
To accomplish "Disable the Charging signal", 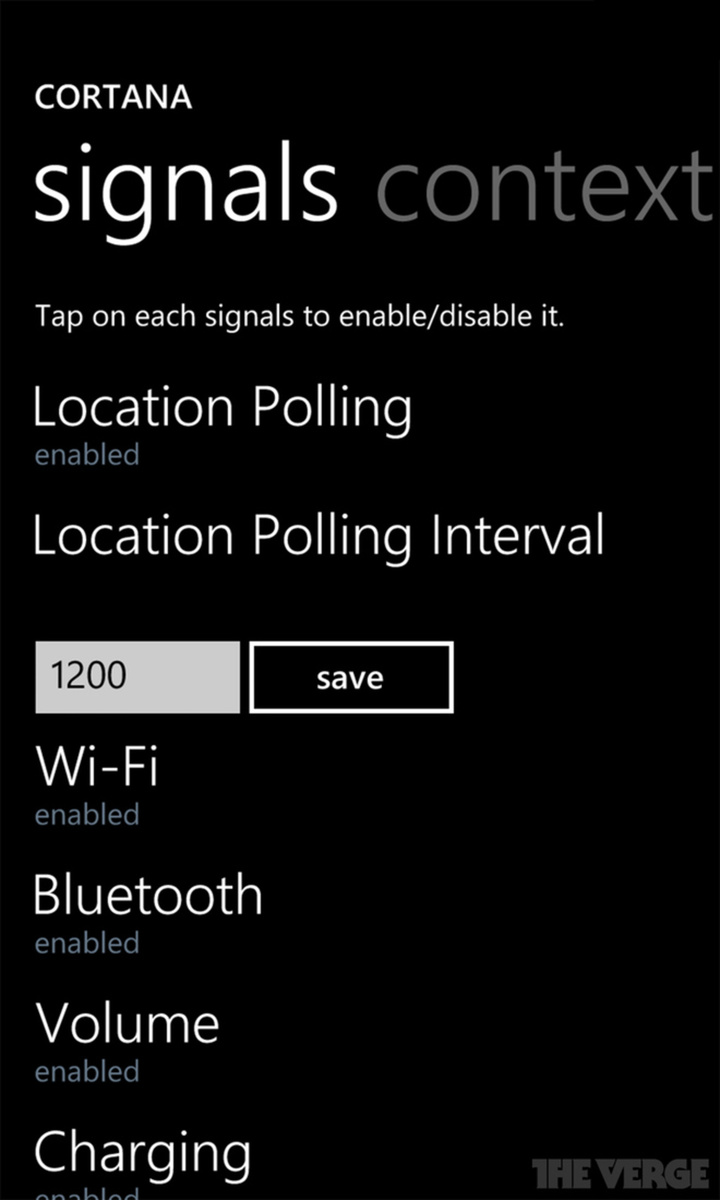I will click(142, 1162).
